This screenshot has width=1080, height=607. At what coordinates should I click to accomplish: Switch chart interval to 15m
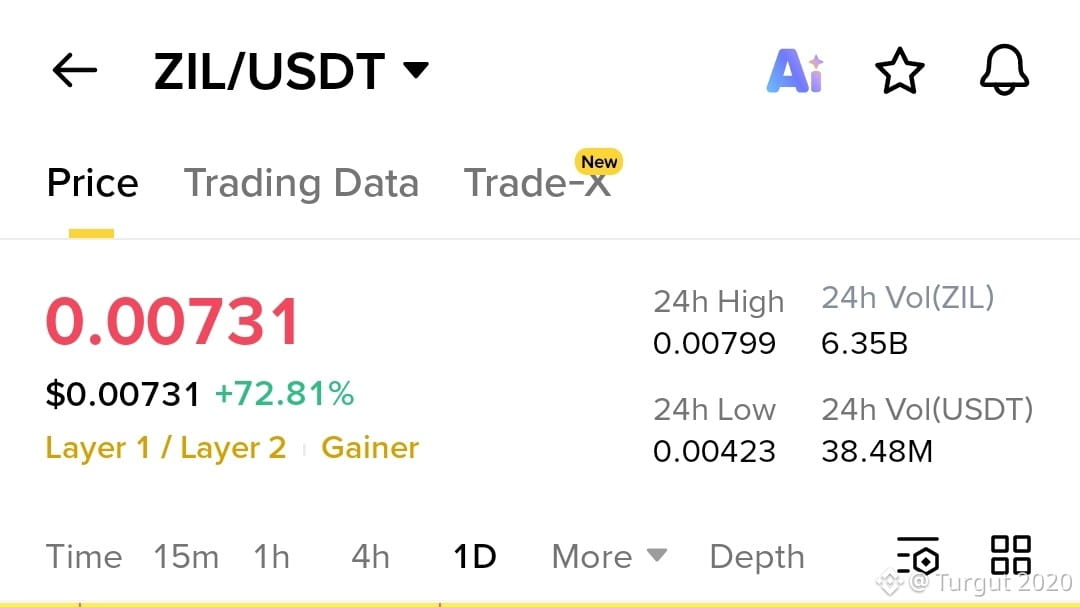tap(186, 557)
